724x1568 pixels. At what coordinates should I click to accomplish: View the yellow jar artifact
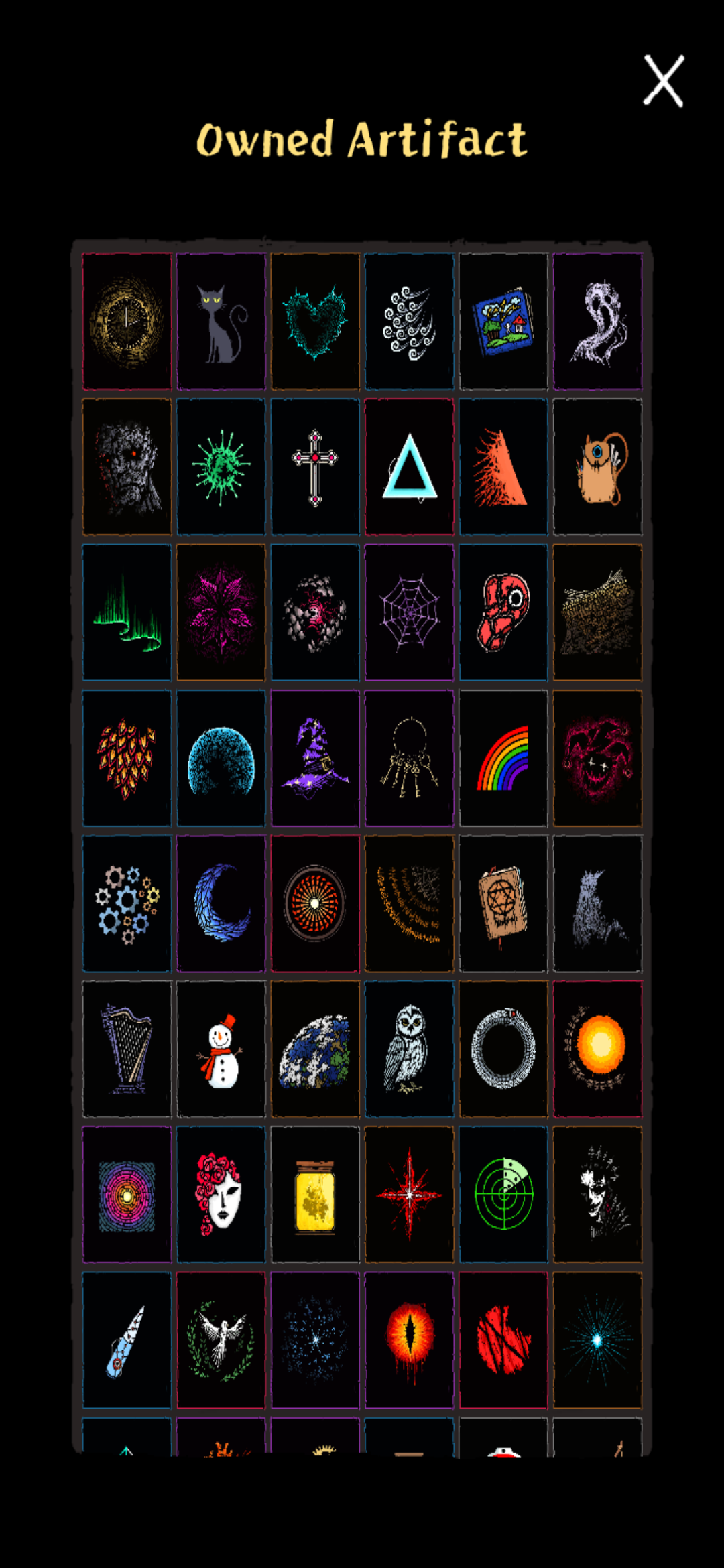pos(315,1195)
